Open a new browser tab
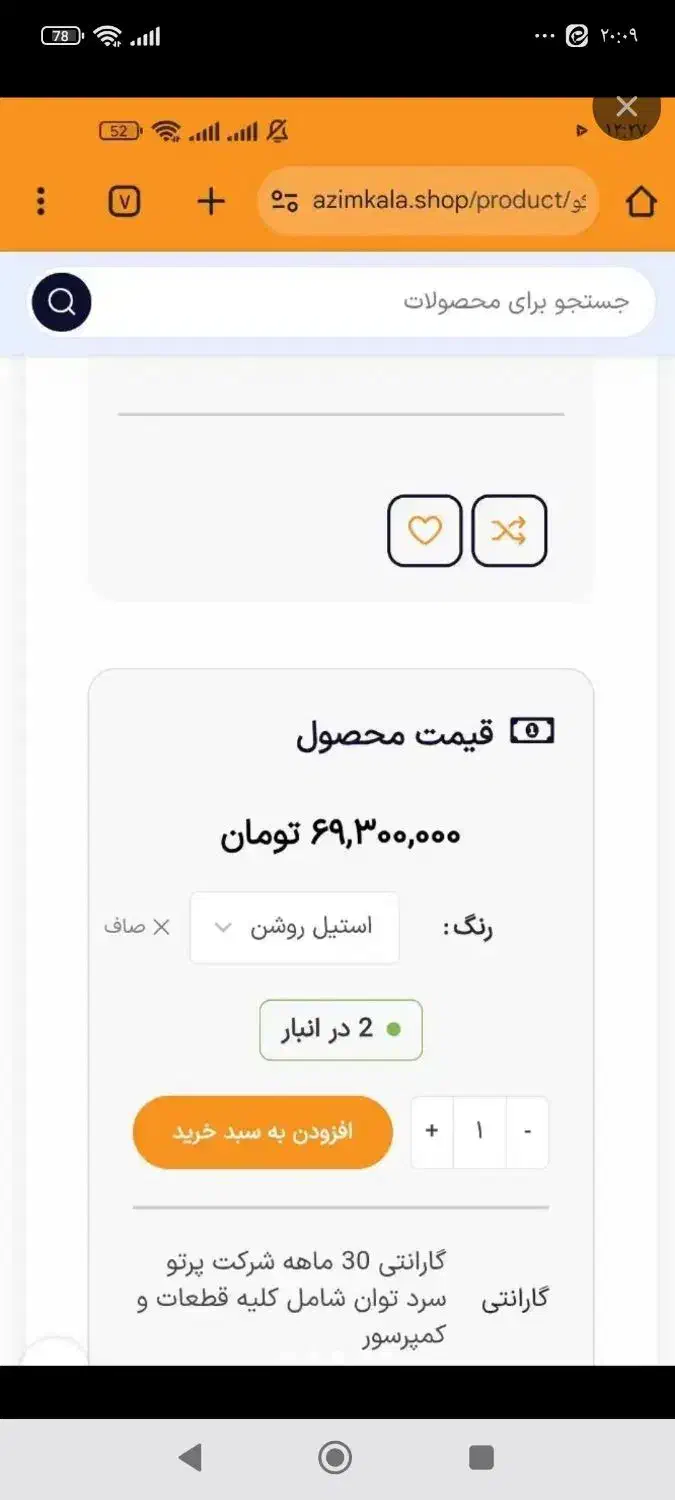 coord(211,202)
